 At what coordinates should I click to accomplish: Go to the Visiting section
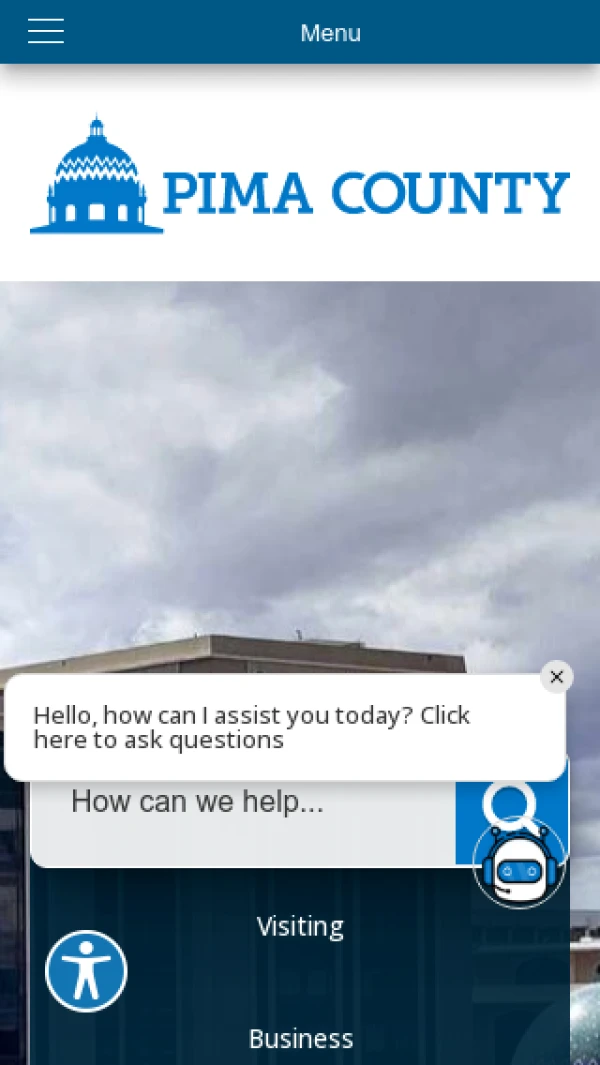(300, 926)
